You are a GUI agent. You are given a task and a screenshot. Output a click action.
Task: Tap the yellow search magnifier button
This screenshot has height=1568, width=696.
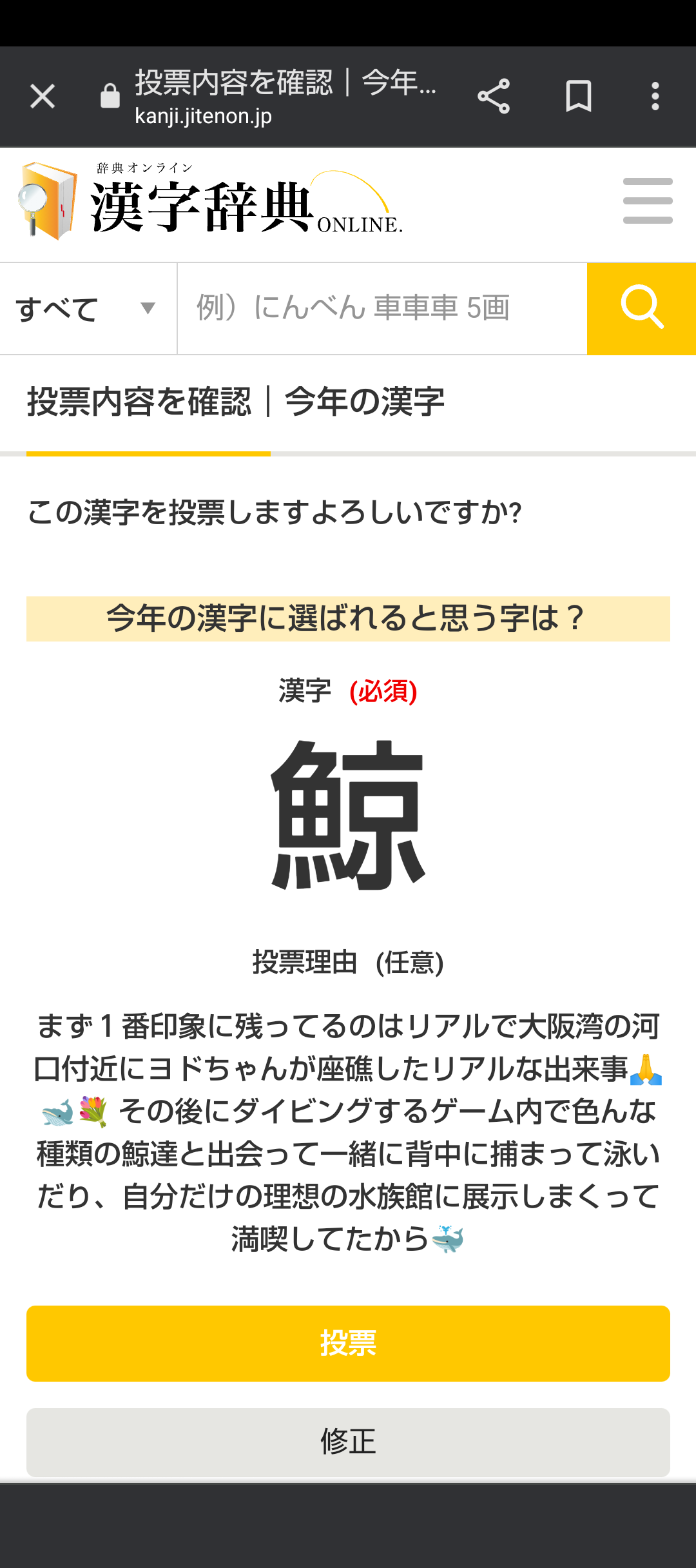pyautogui.click(x=641, y=309)
